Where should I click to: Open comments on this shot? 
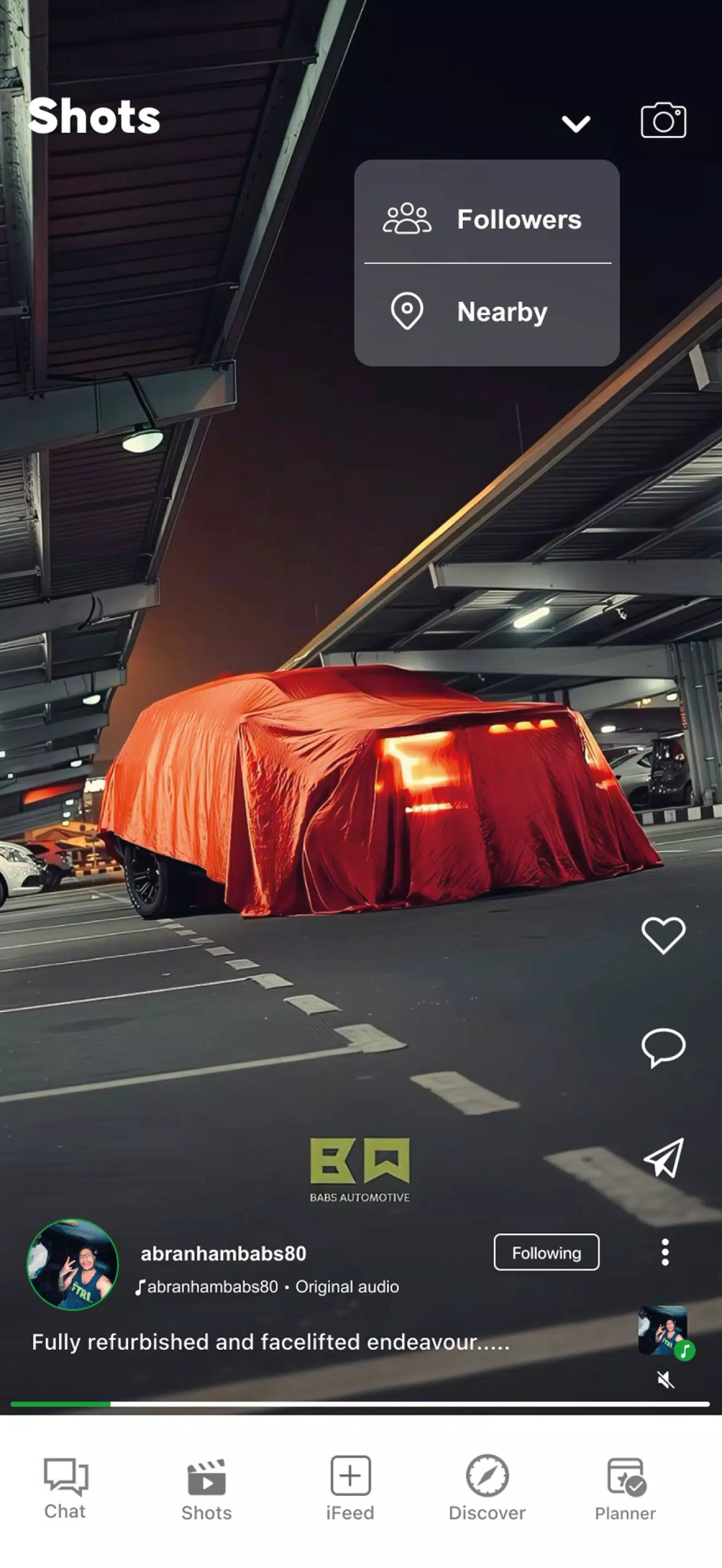point(663,1048)
